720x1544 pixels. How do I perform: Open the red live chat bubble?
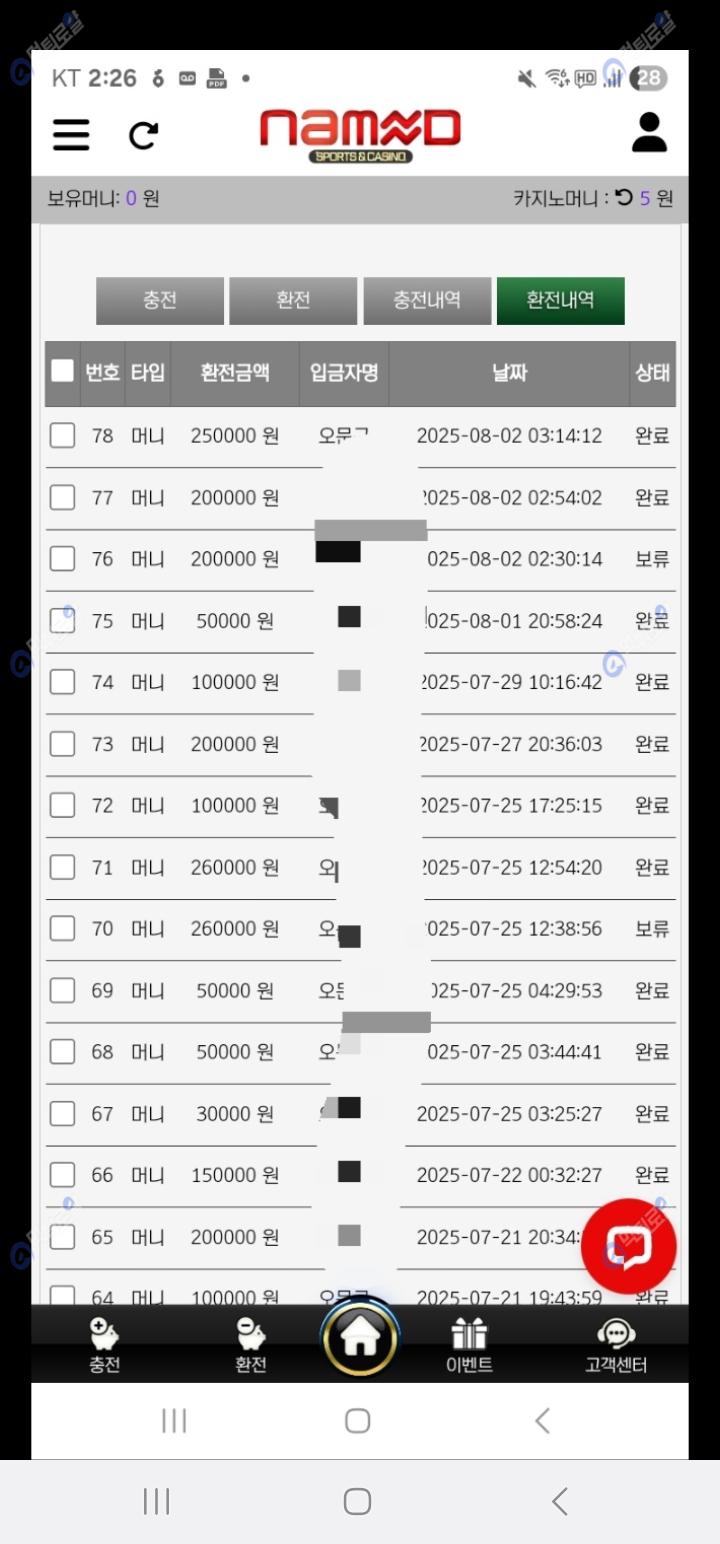tap(629, 1245)
